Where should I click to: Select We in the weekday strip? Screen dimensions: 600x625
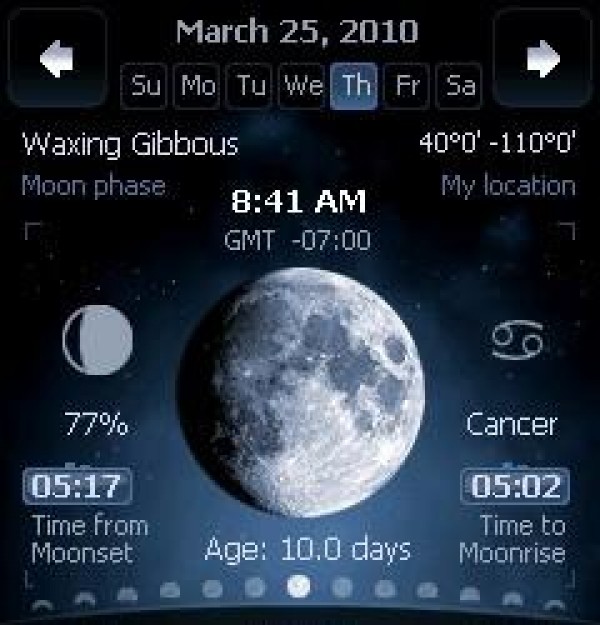pyautogui.click(x=302, y=87)
